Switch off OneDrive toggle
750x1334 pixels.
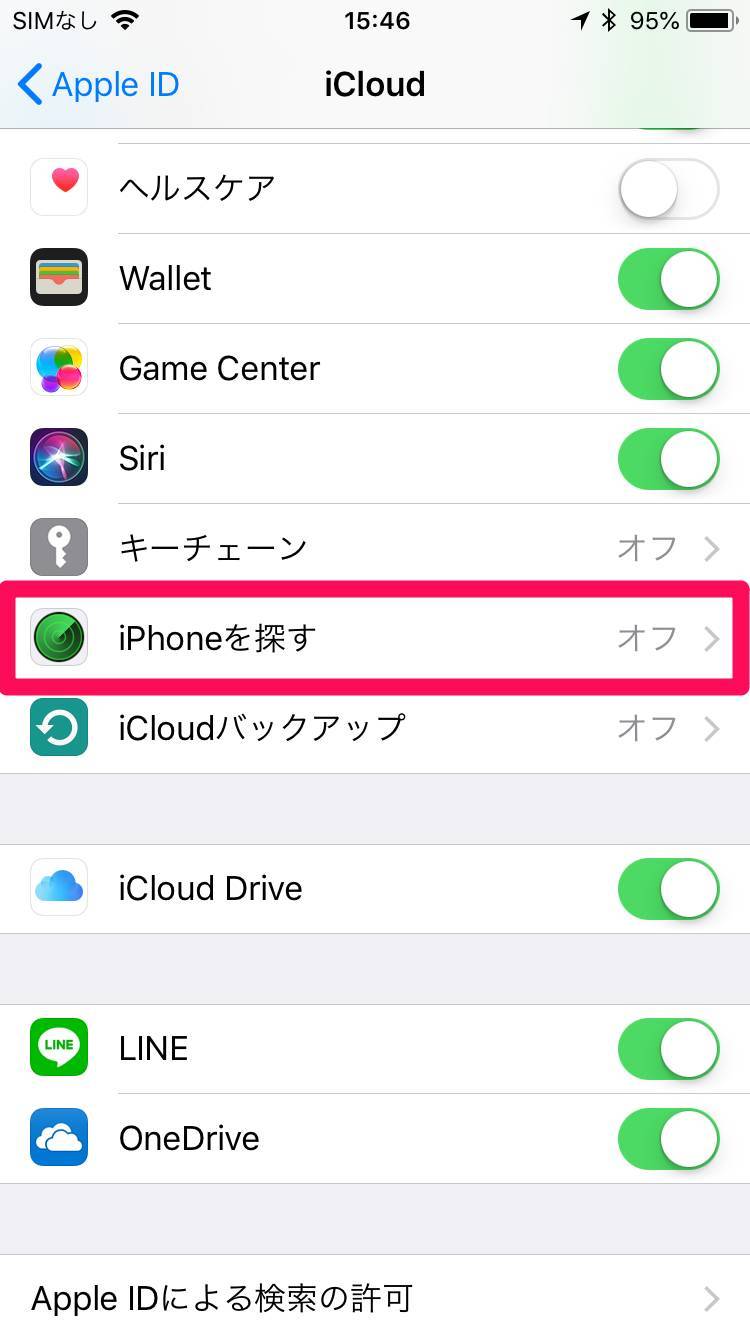(668, 1138)
